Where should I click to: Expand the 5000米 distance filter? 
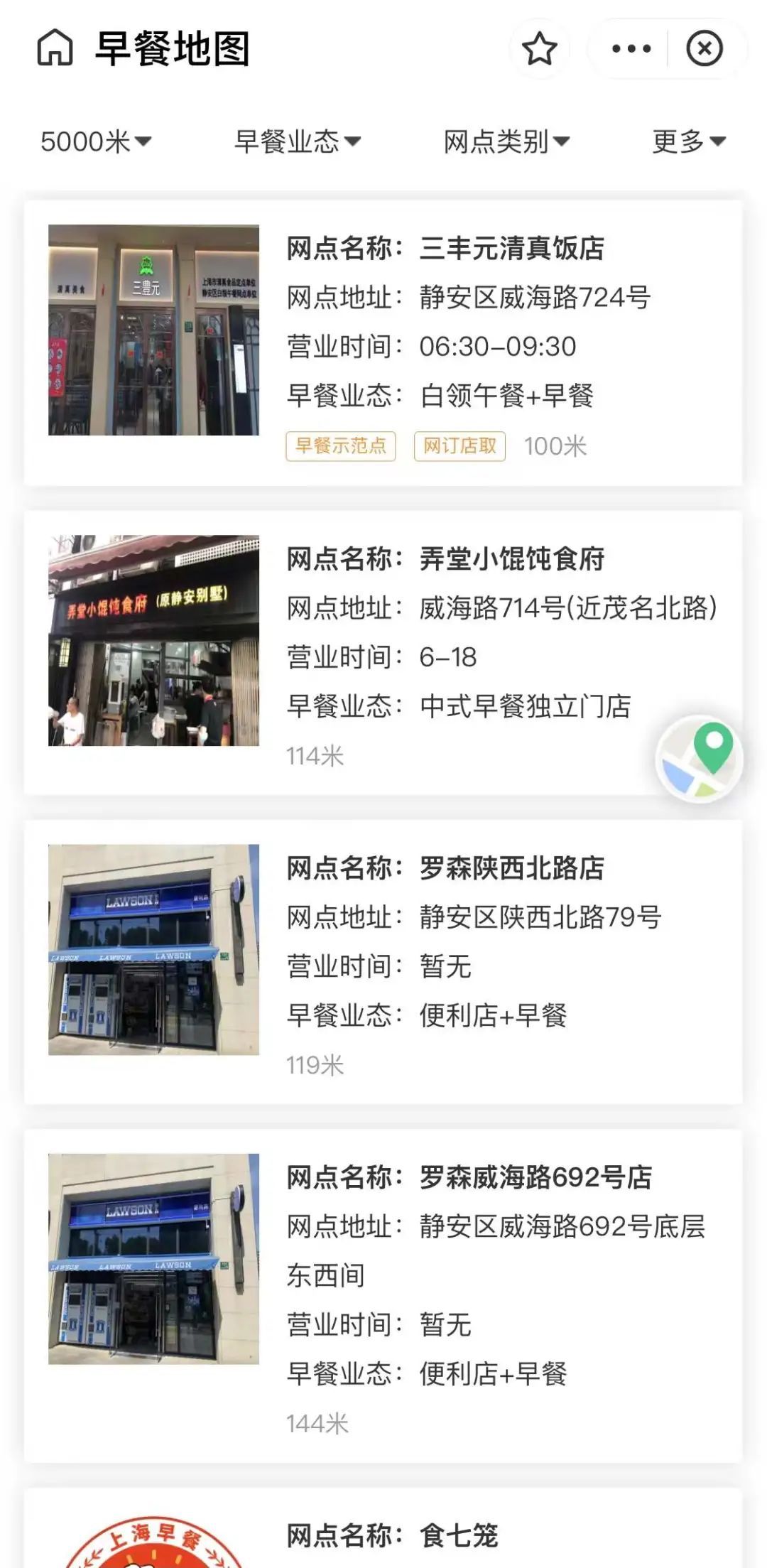[x=96, y=141]
